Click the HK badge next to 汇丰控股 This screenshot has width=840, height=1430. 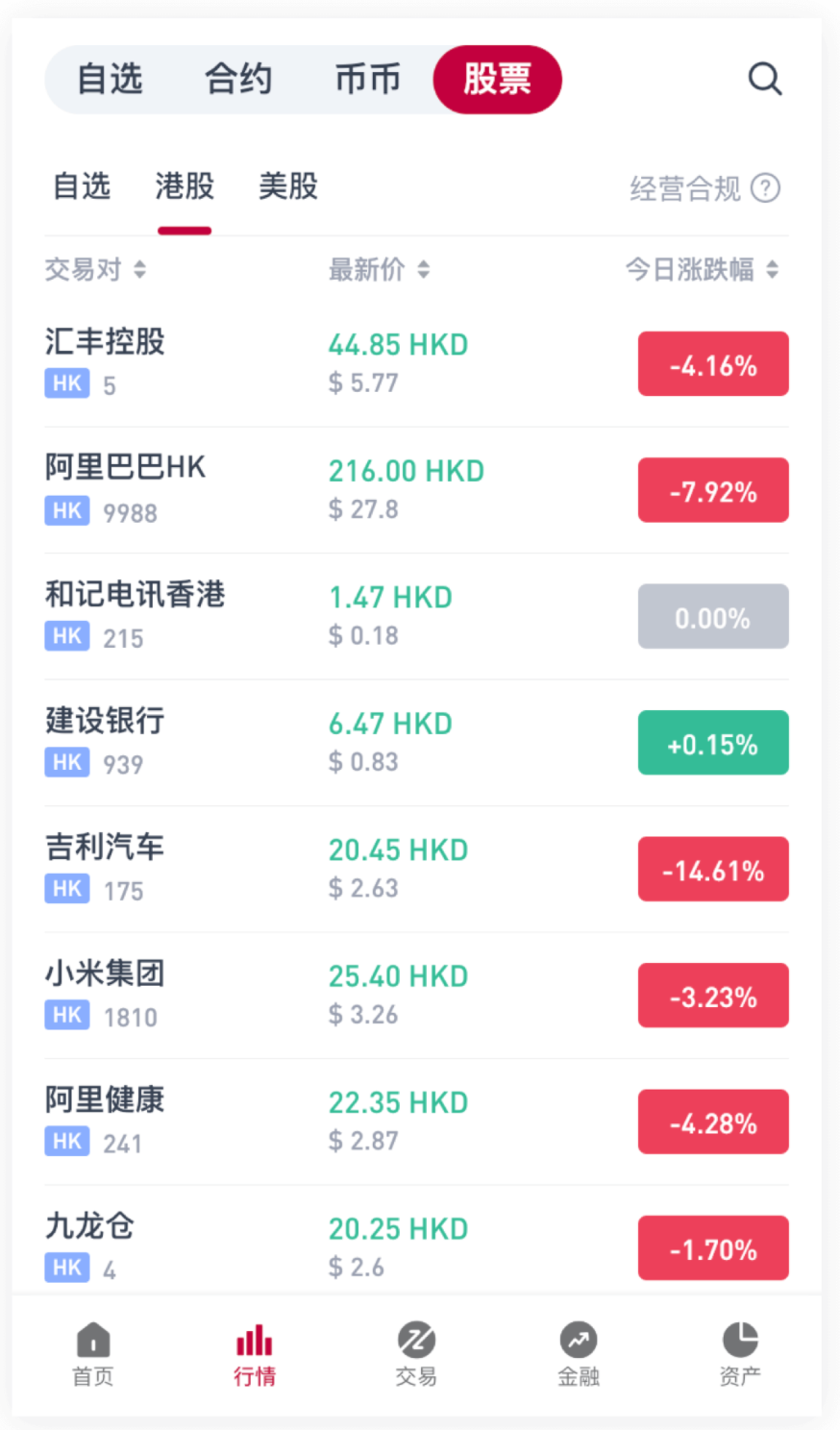click(66, 383)
